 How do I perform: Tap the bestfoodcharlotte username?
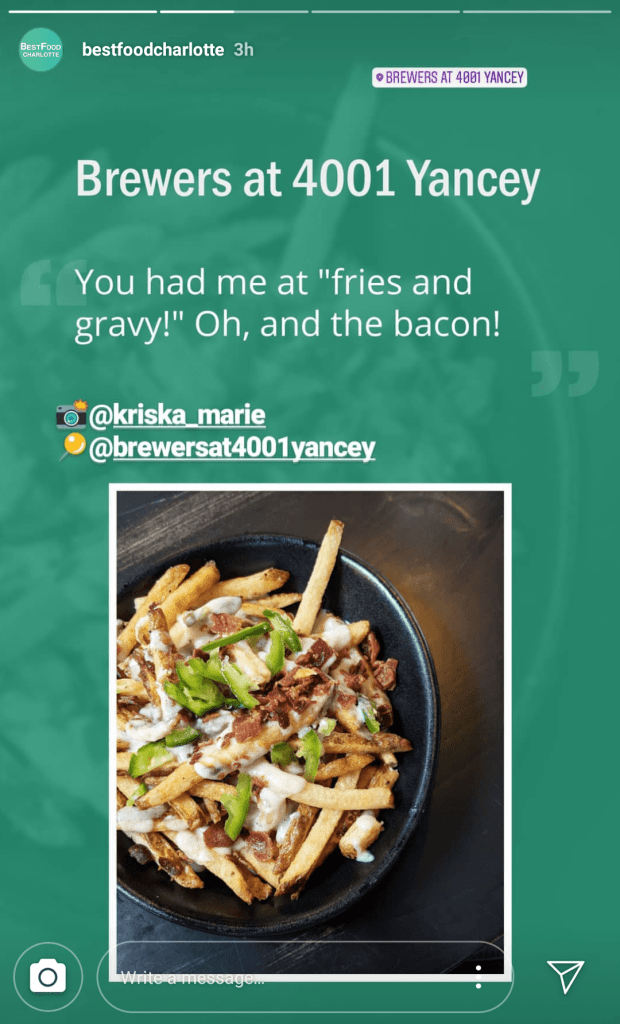coord(152,50)
